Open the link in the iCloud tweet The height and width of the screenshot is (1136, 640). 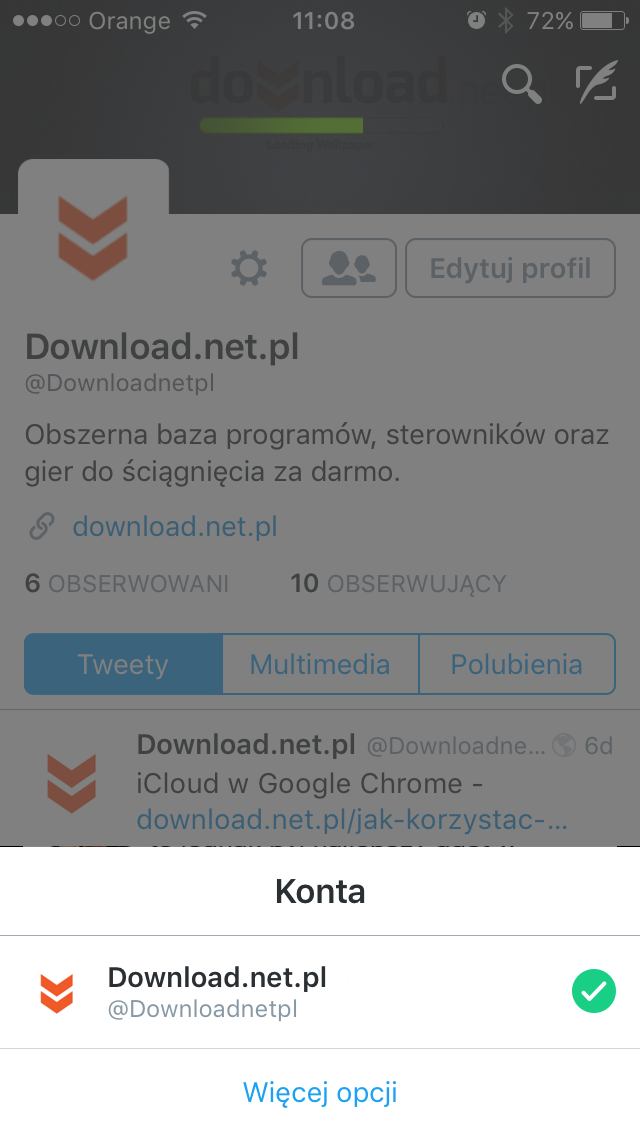(x=352, y=820)
